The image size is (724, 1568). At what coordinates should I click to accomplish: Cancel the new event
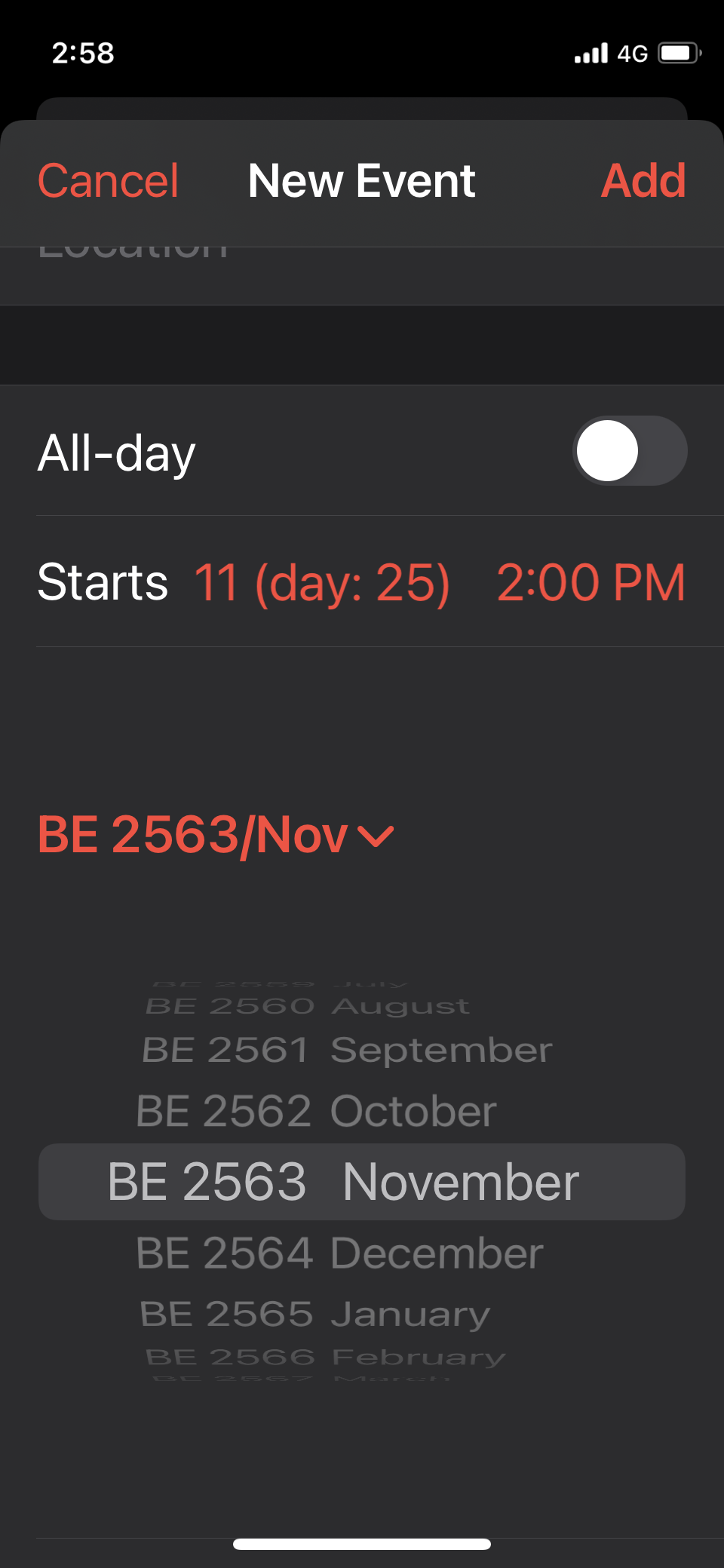click(108, 181)
